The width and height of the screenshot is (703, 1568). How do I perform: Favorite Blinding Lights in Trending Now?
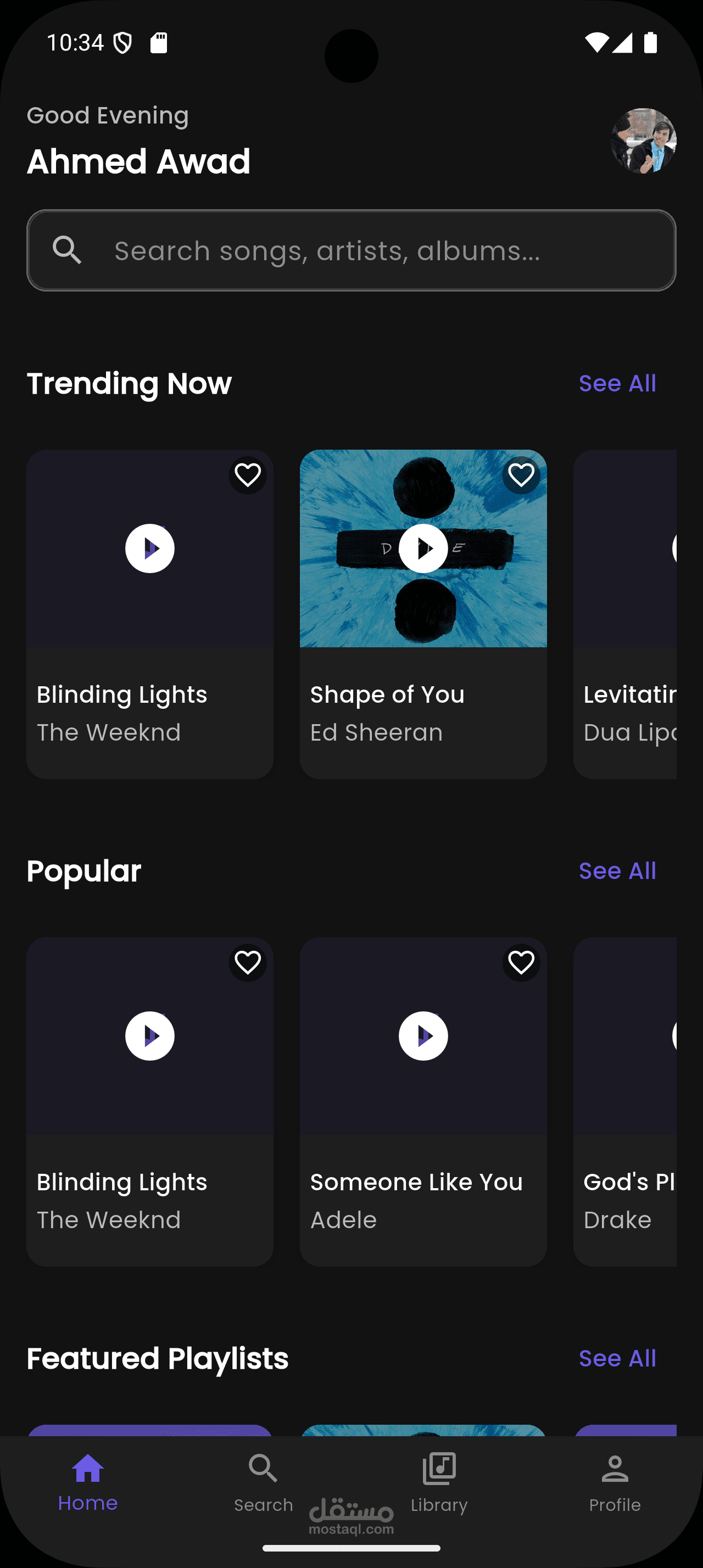248,475
